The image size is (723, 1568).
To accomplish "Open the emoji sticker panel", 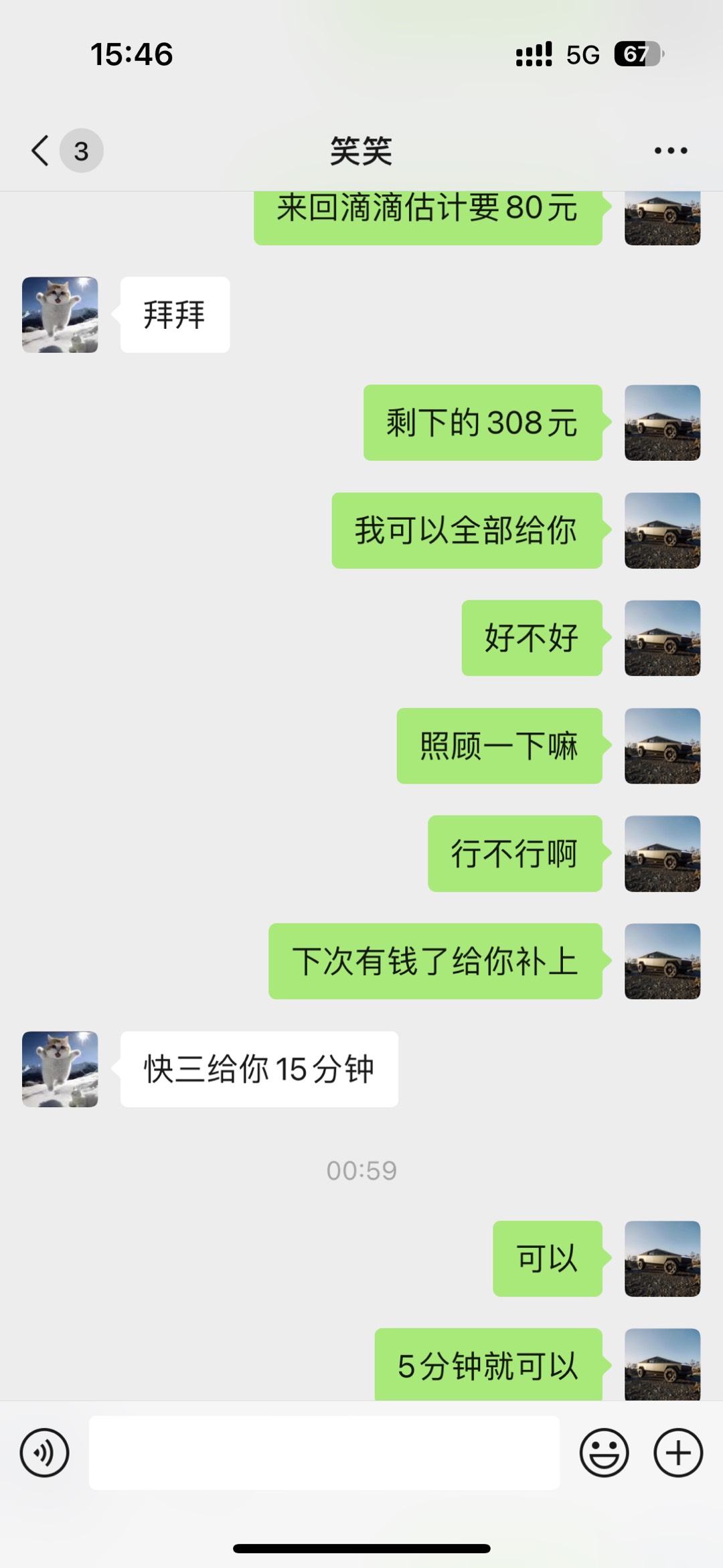I will (x=604, y=1453).
